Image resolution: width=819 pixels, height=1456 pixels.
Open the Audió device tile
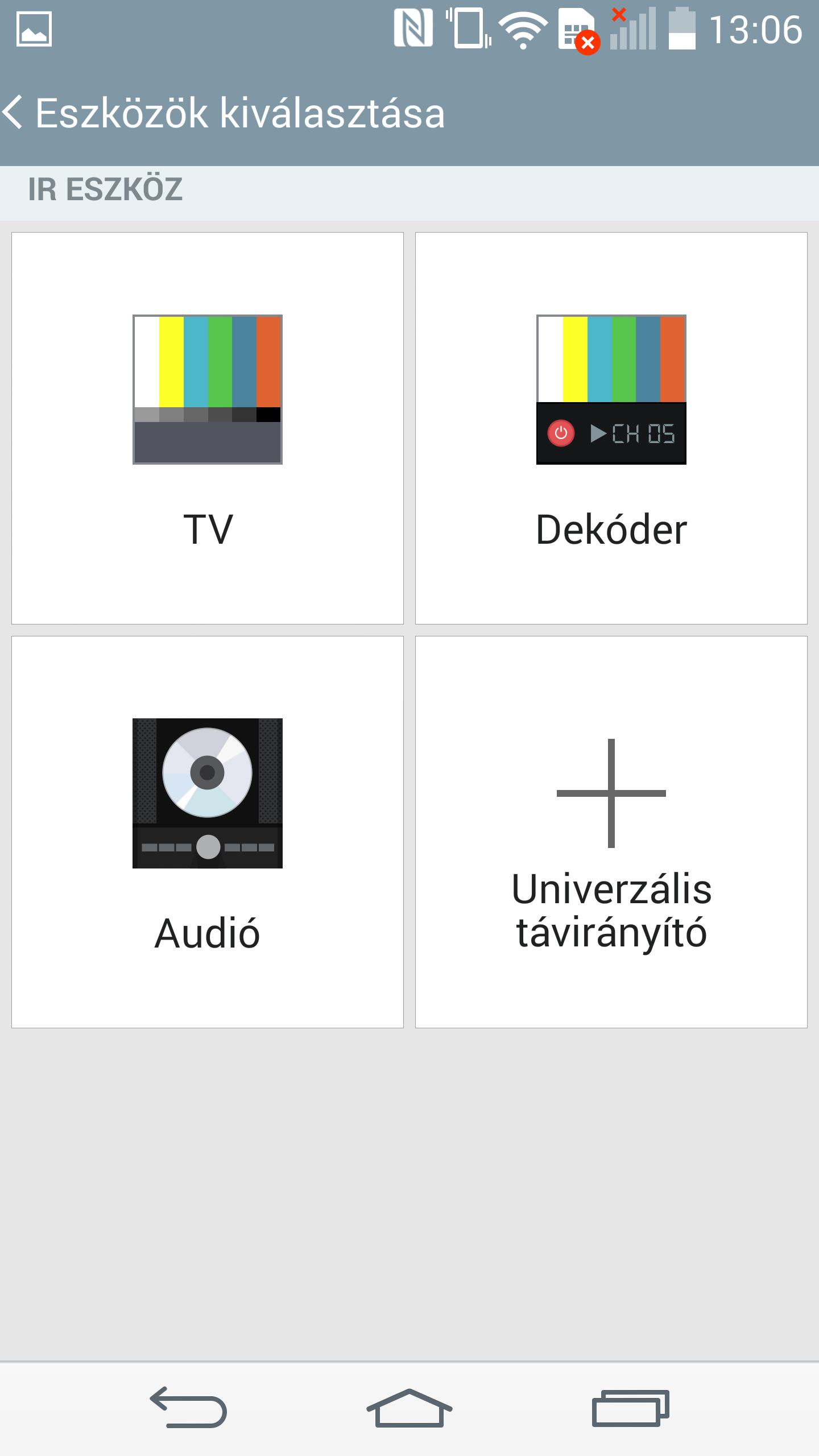[x=208, y=832]
